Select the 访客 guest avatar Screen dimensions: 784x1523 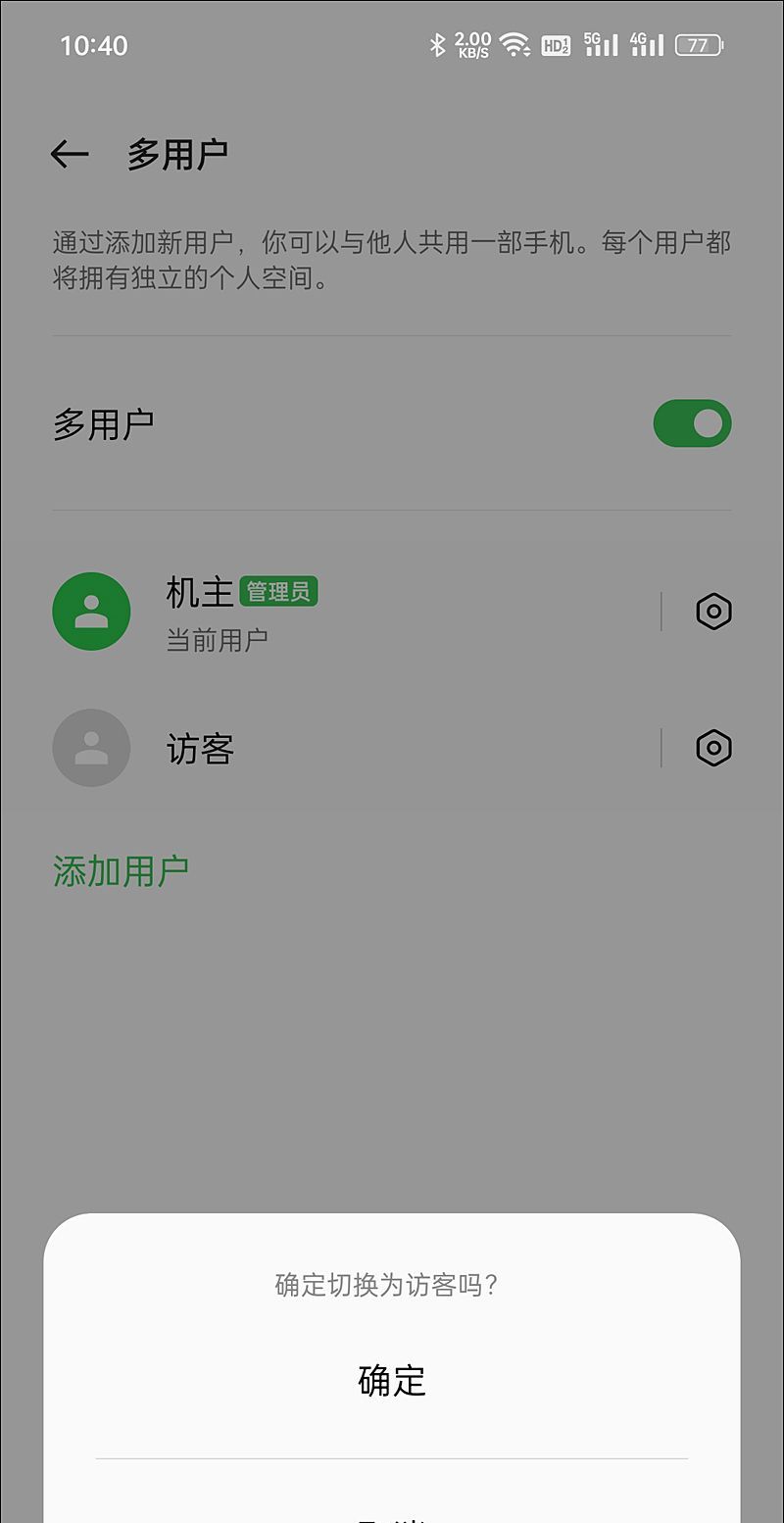coord(91,748)
